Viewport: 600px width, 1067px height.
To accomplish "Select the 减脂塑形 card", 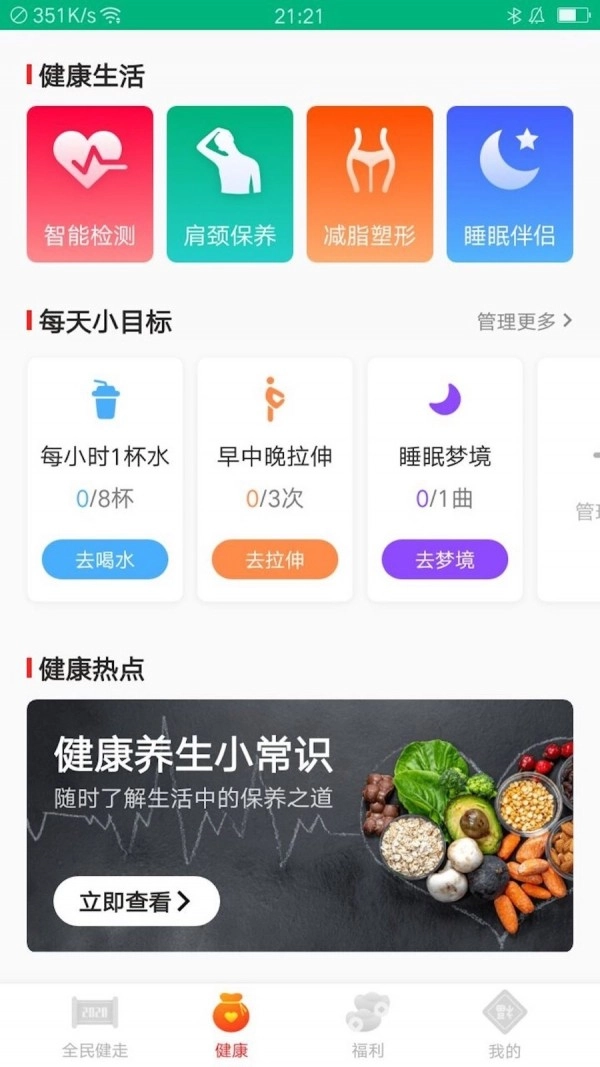I will [x=370, y=184].
